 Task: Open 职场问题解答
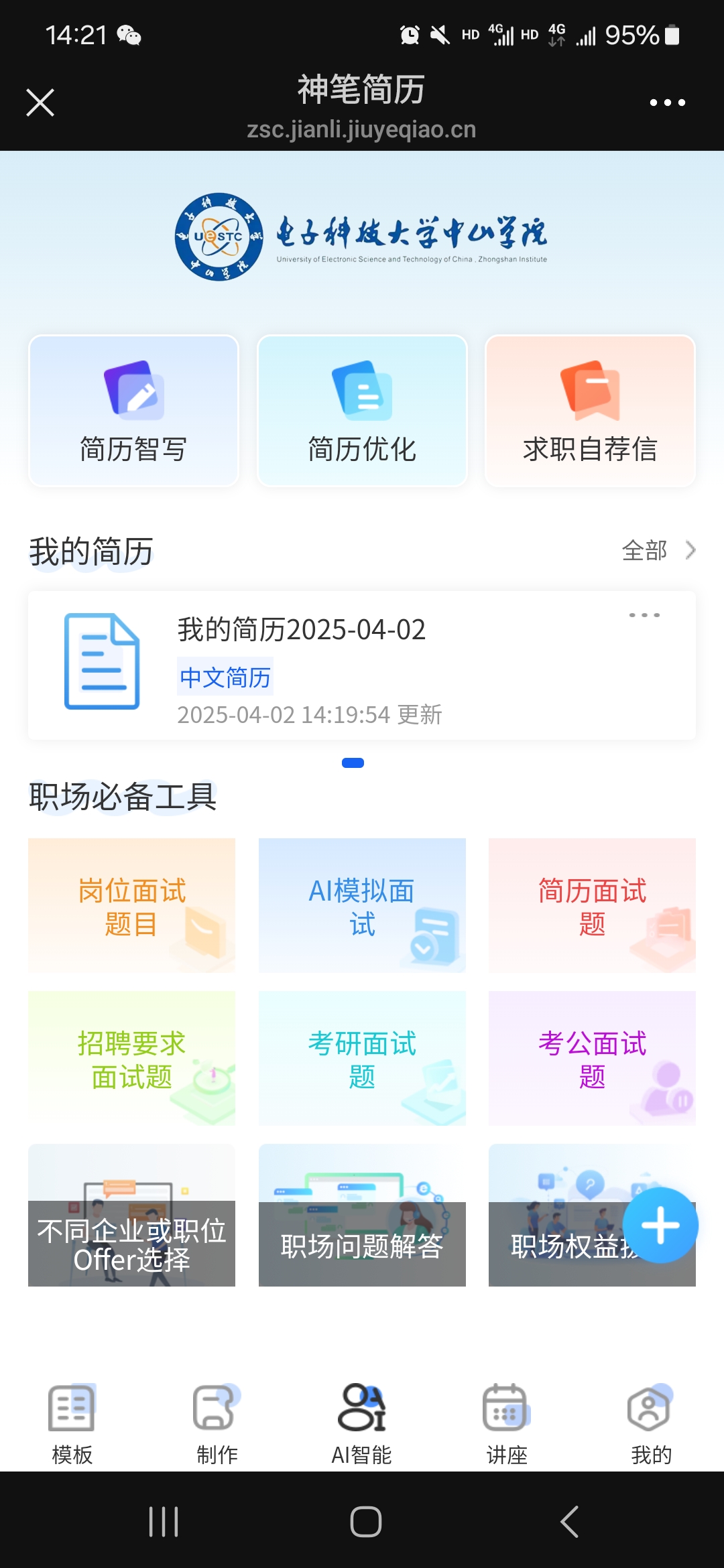[362, 1216]
